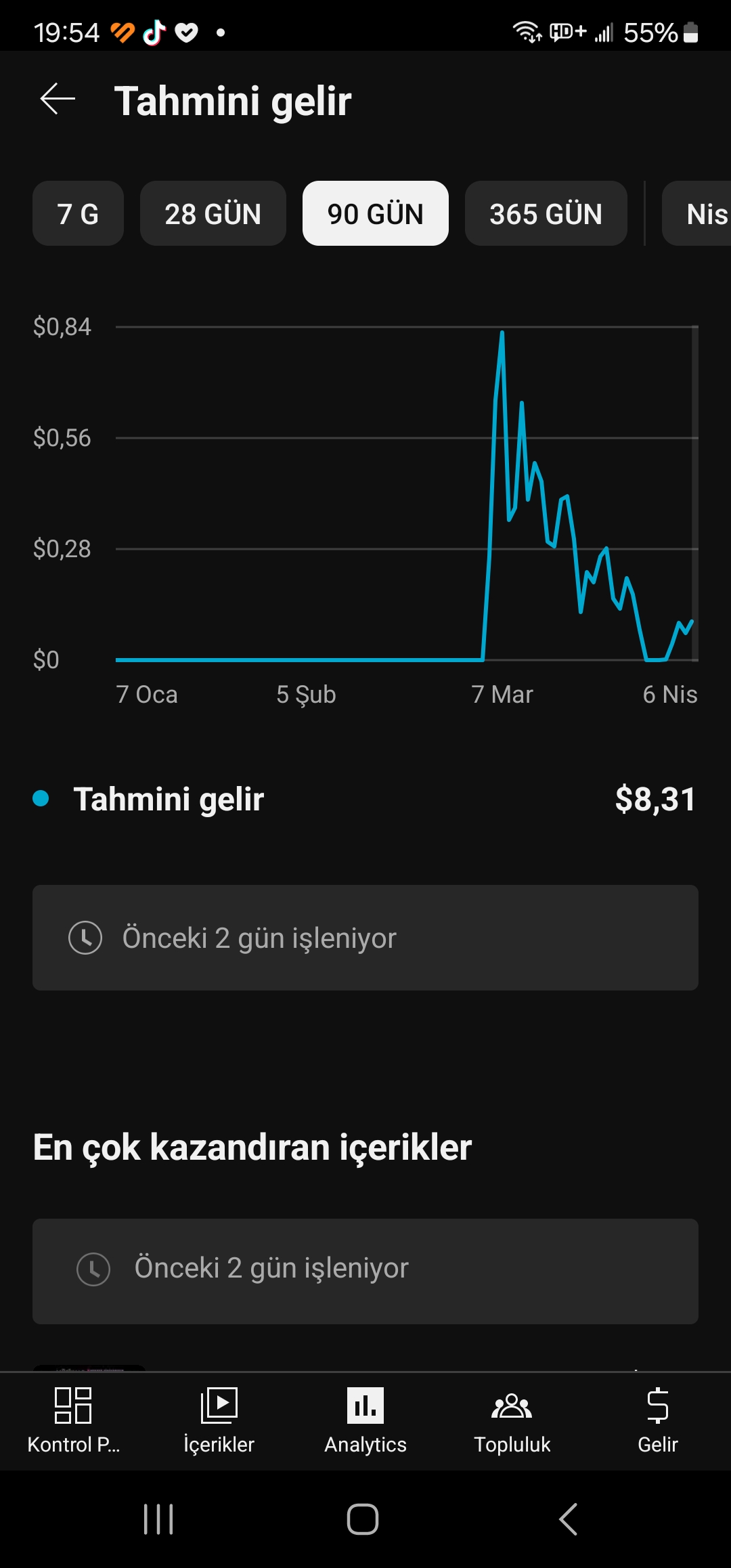This screenshot has height=1568, width=731.
Task: Select the Nis month chip
Action: pyautogui.click(x=697, y=213)
